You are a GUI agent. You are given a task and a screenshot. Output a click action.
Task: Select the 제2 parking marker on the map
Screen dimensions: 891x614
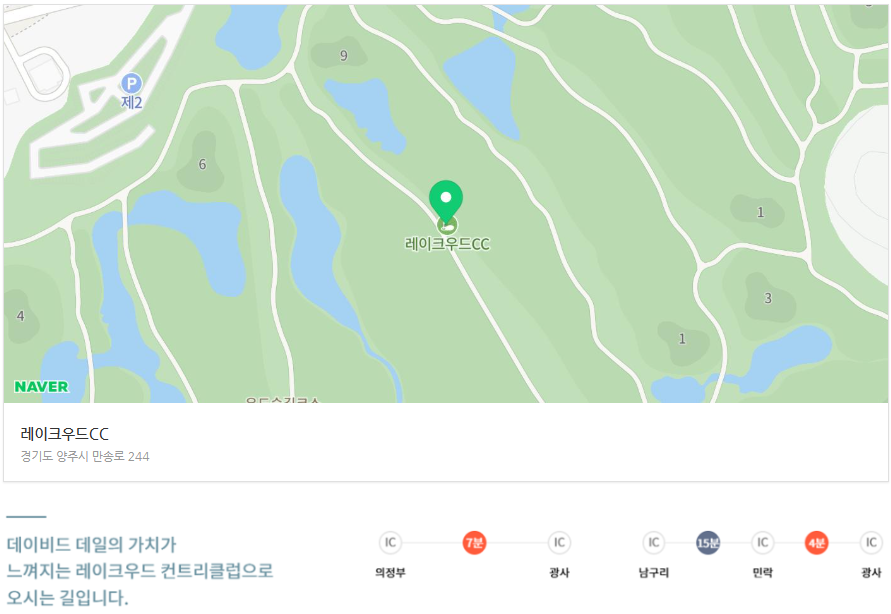(x=132, y=83)
